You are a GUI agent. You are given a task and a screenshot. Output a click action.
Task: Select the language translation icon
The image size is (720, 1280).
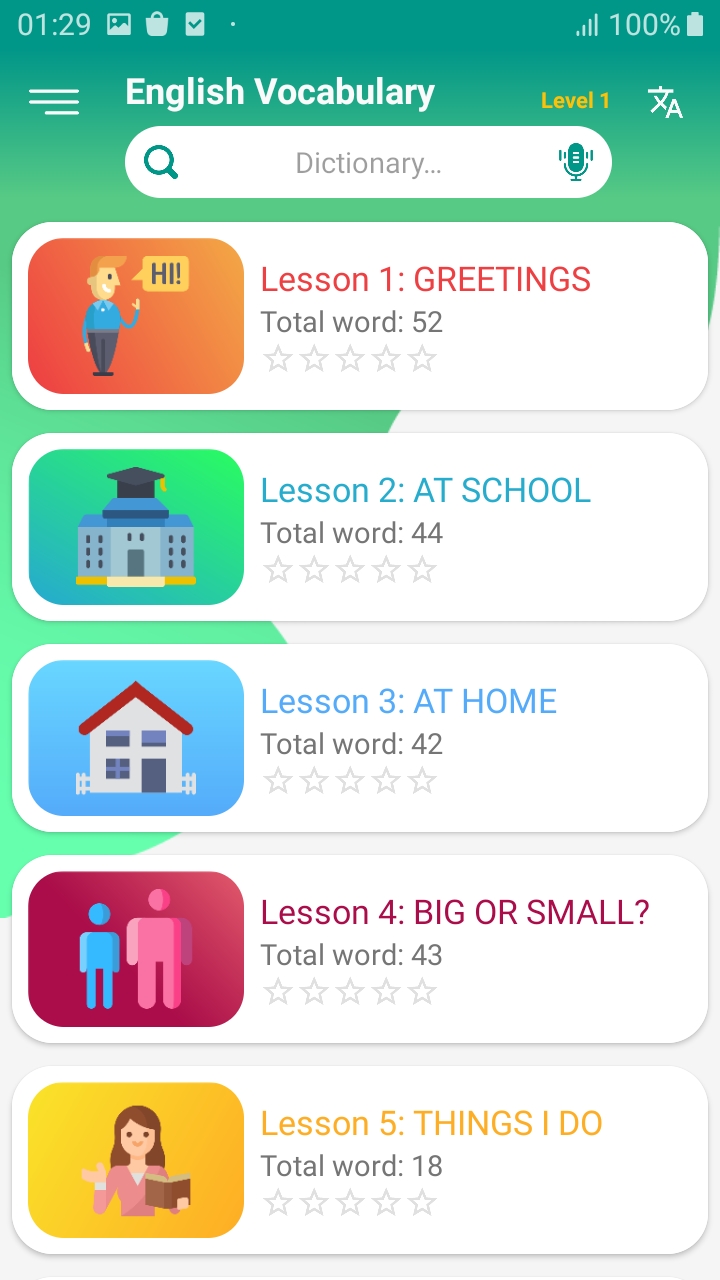(665, 100)
